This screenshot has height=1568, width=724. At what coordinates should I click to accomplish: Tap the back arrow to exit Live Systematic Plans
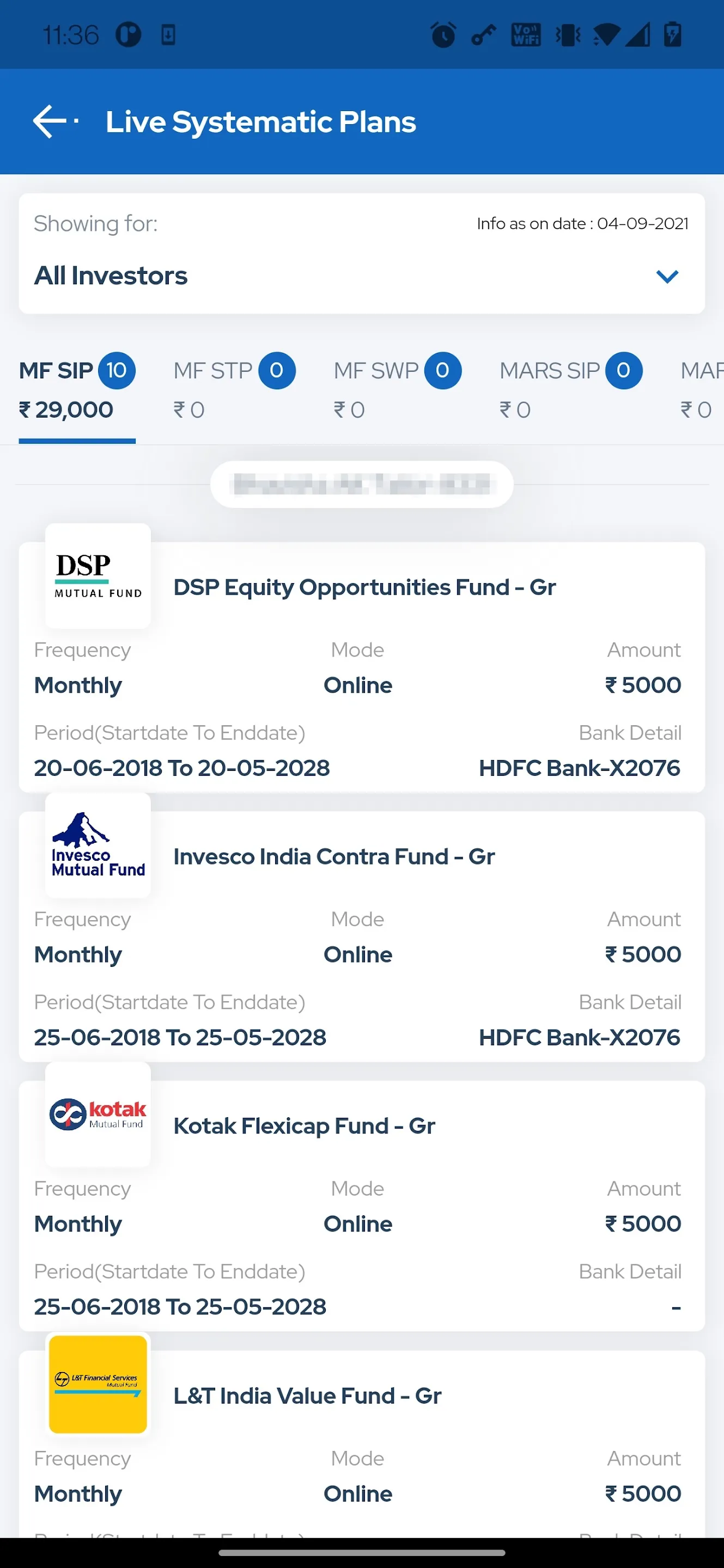coord(51,121)
